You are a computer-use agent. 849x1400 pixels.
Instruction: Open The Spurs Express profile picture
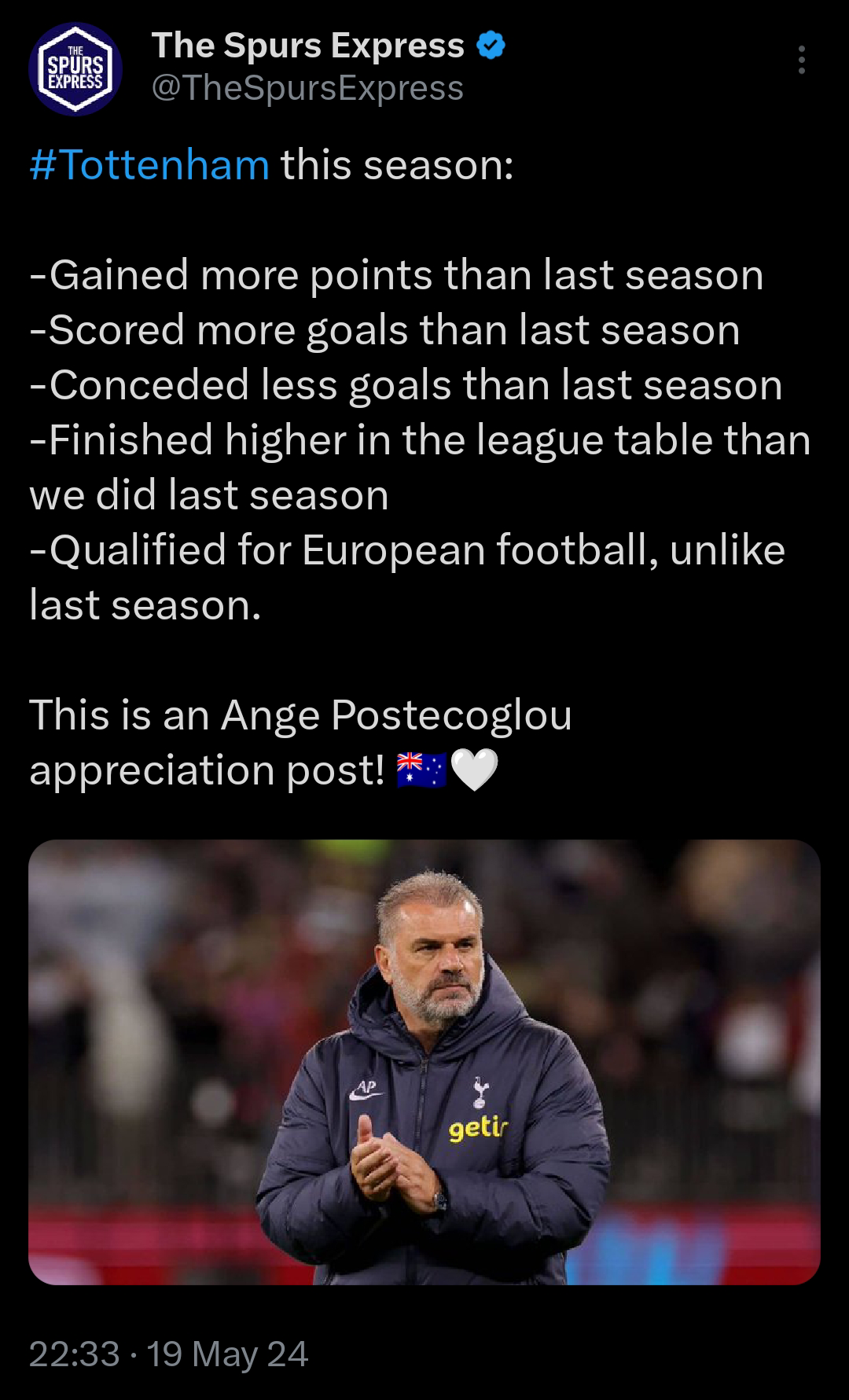coord(75,69)
